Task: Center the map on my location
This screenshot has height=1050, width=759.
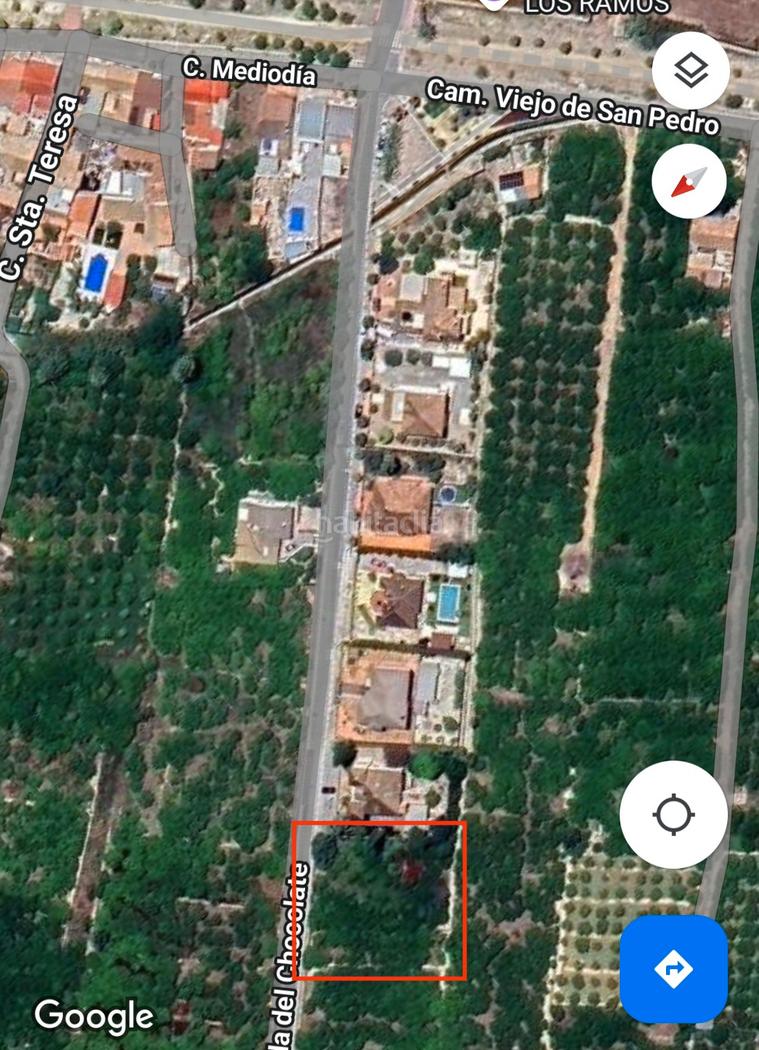Action: 673,814
